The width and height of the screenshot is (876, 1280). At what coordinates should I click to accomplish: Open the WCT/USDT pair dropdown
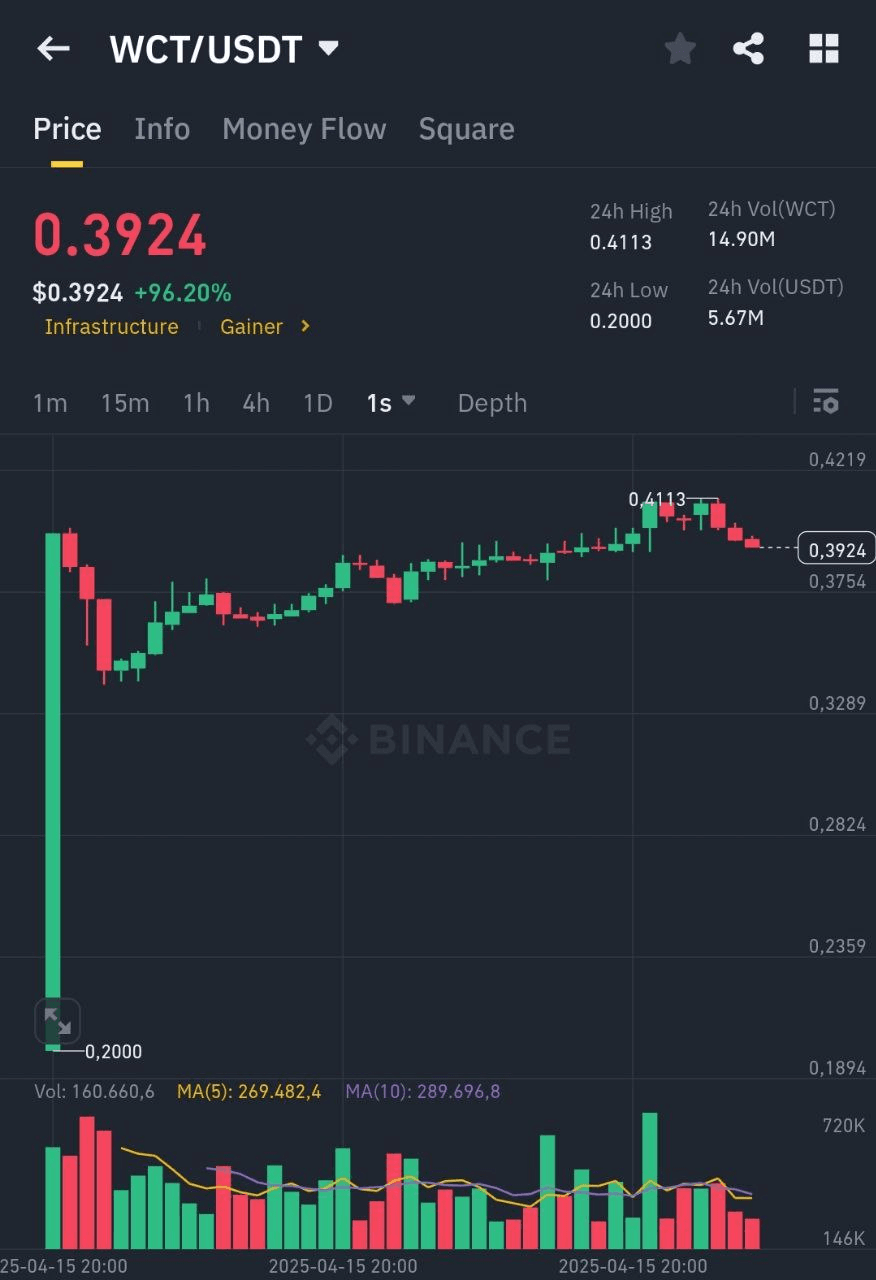pos(327,48)
